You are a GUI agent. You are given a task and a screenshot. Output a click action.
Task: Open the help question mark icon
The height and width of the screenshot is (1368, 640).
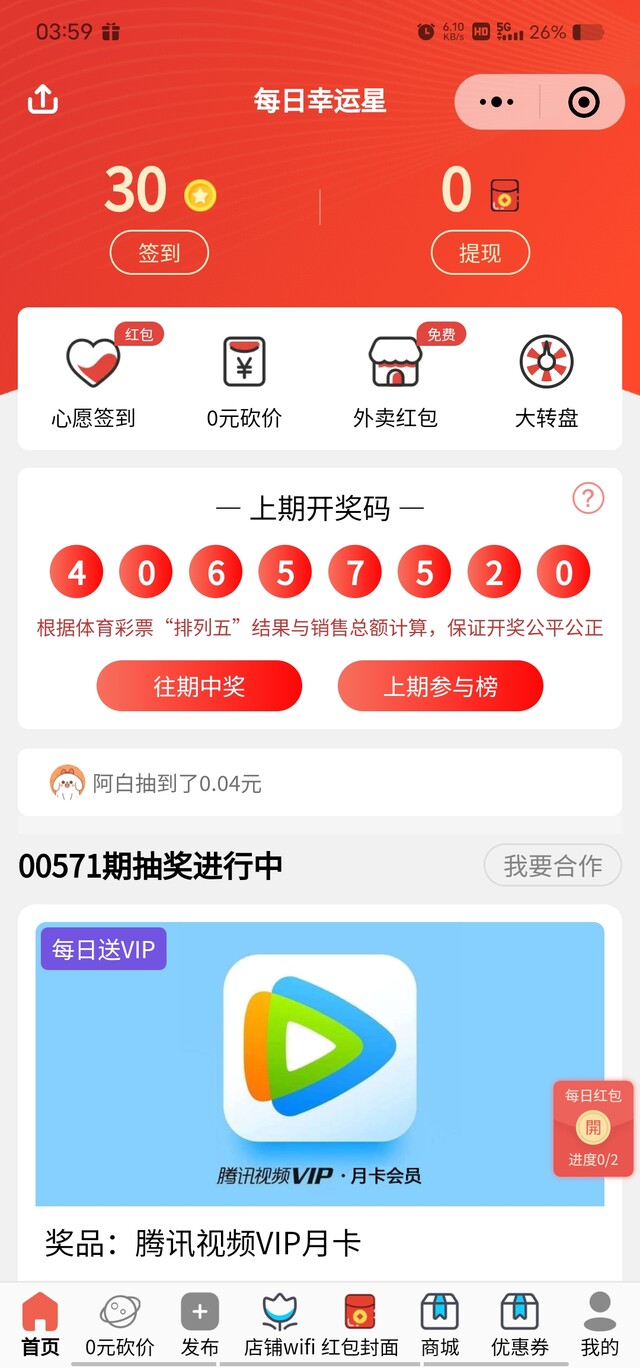(x=588, y=498)
